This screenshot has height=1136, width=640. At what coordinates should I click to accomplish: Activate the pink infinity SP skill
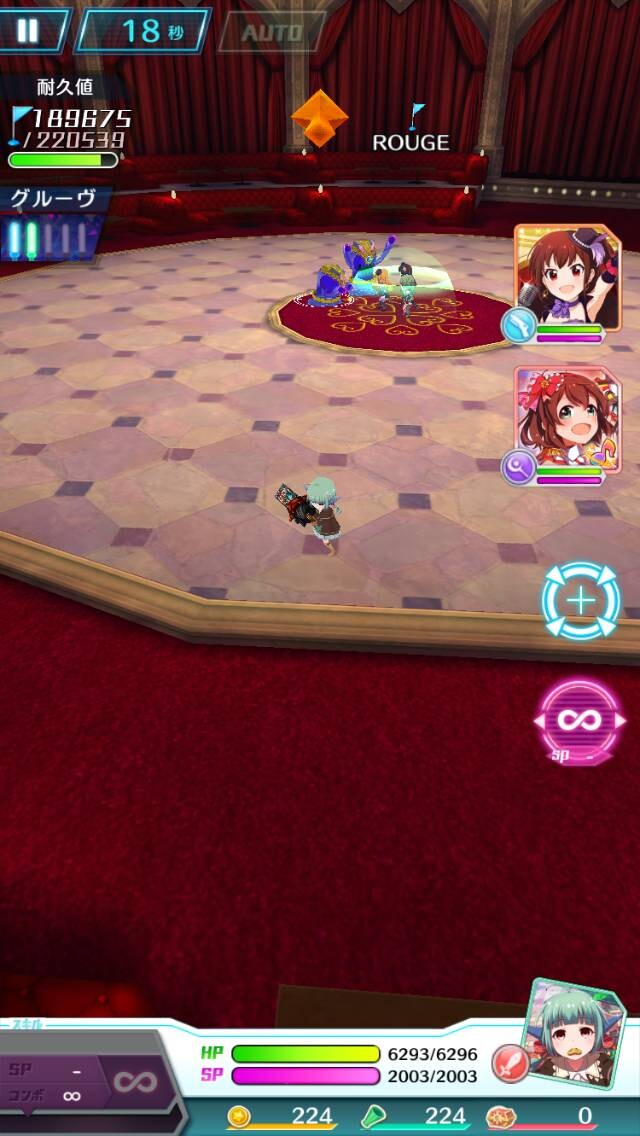(580, 721)
